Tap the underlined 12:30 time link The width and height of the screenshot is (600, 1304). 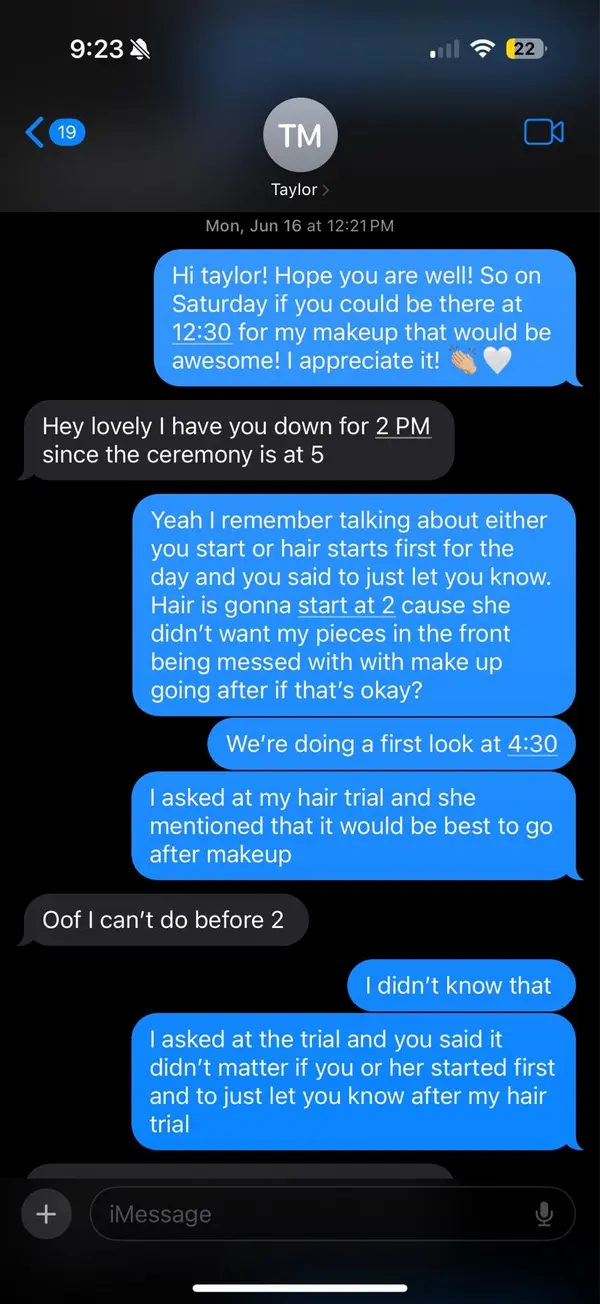click(202, 333)
